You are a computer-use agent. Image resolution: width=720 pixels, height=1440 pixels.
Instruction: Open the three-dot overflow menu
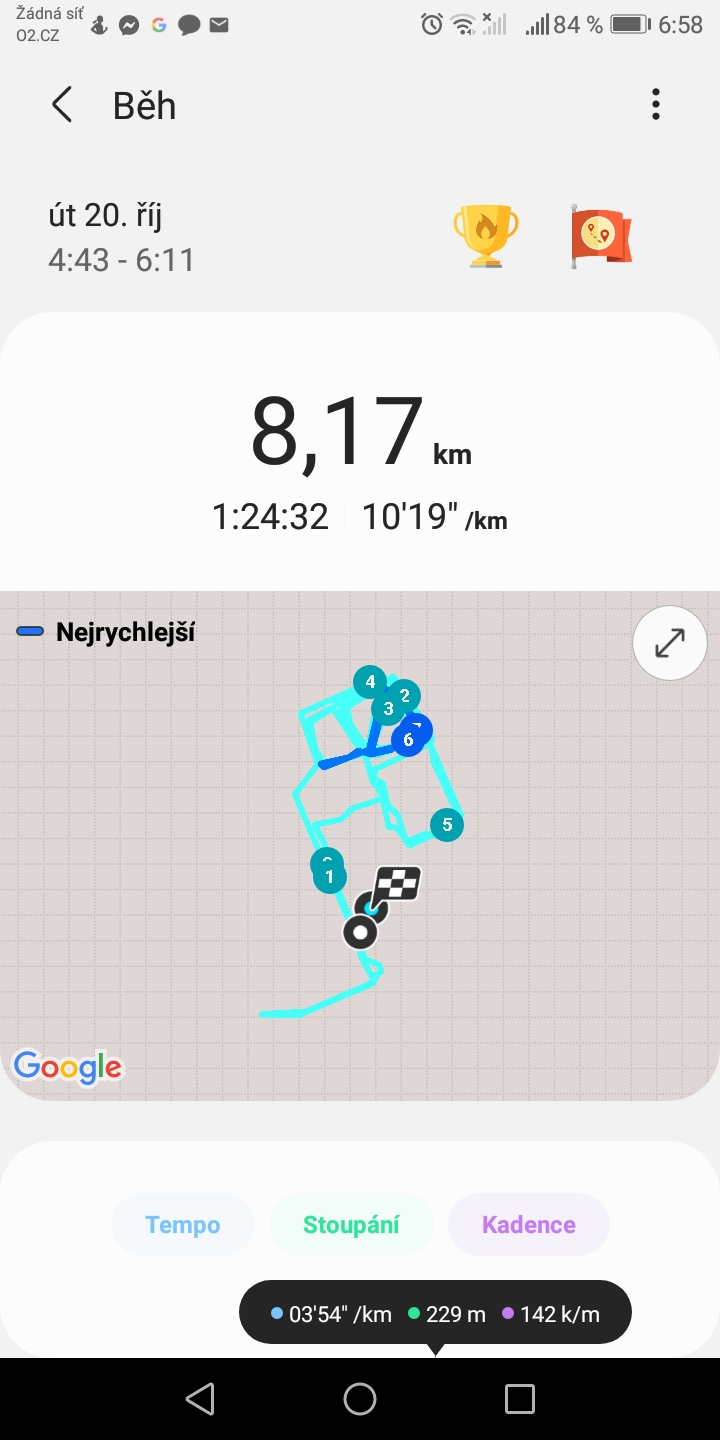(656, 104)
